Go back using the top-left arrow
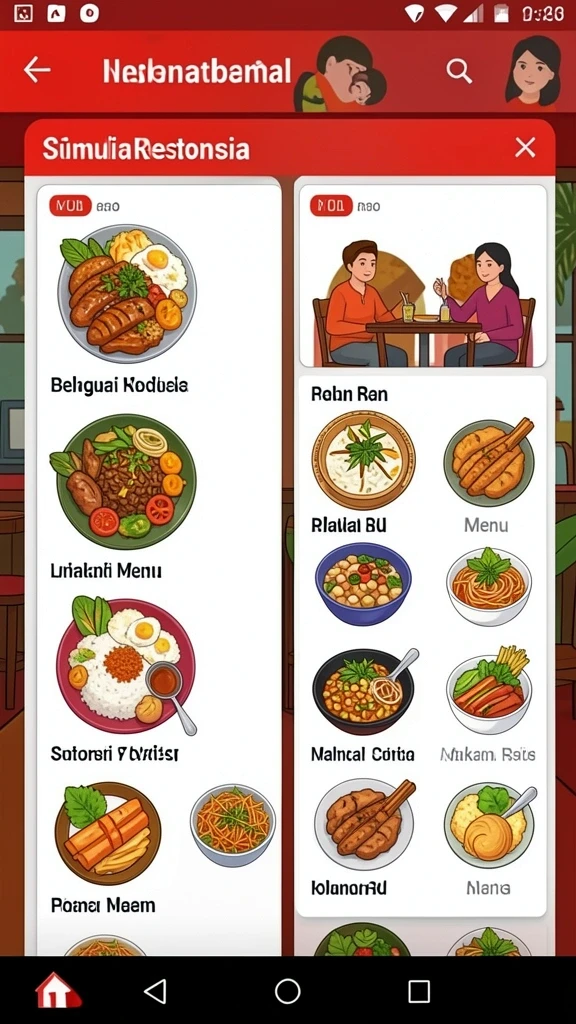This screenshot has height=1024, width=576. coord(37,70)
